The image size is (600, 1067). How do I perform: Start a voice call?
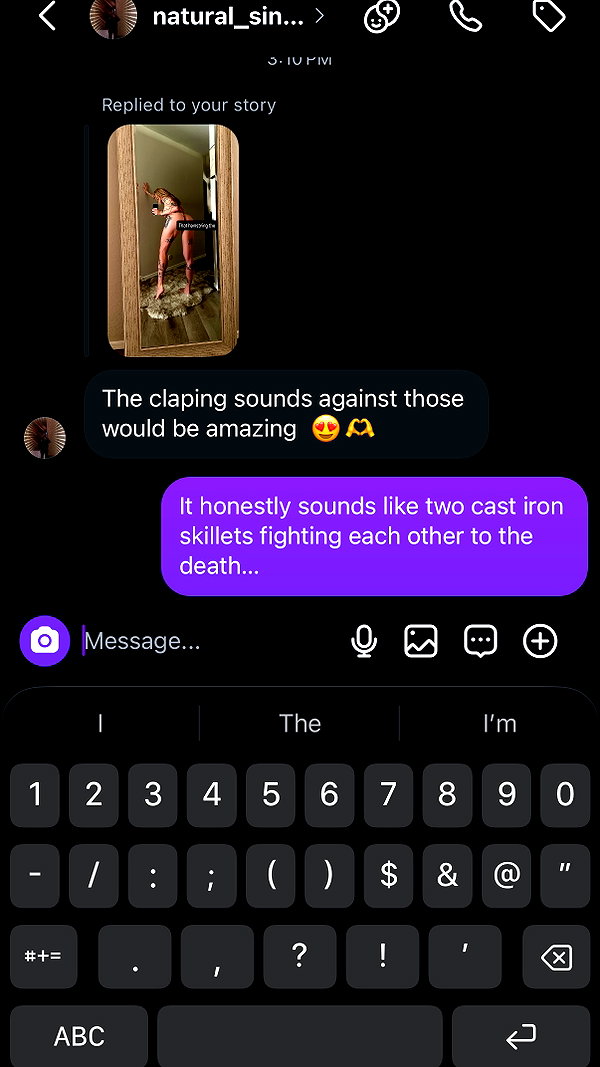[465, 16]
